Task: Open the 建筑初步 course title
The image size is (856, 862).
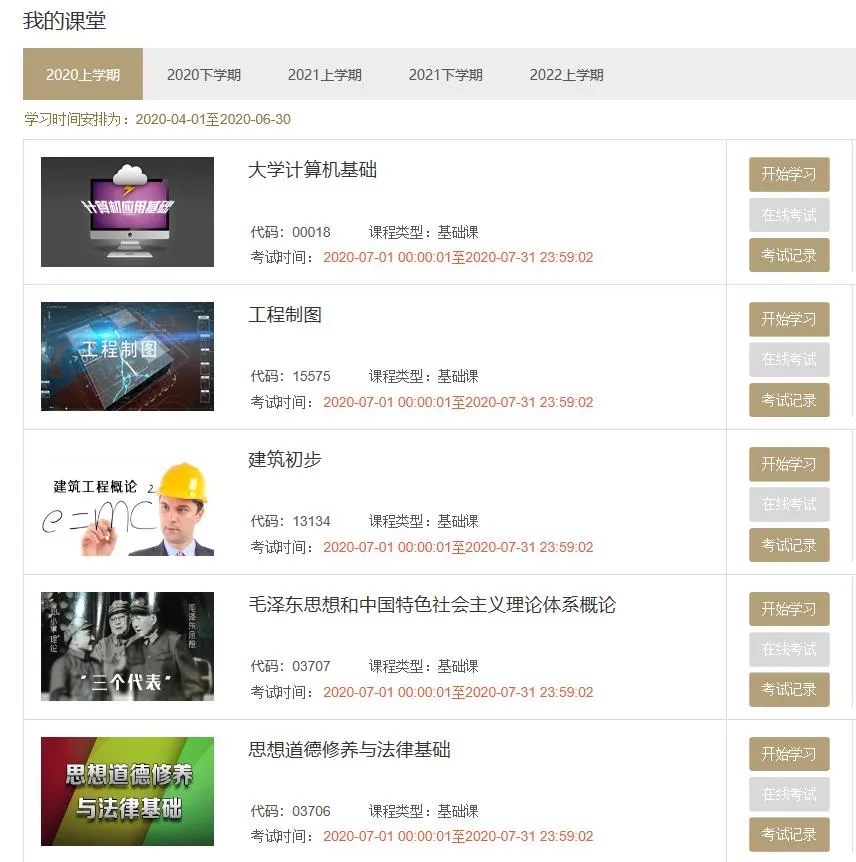Action: (x=285, y=460)
